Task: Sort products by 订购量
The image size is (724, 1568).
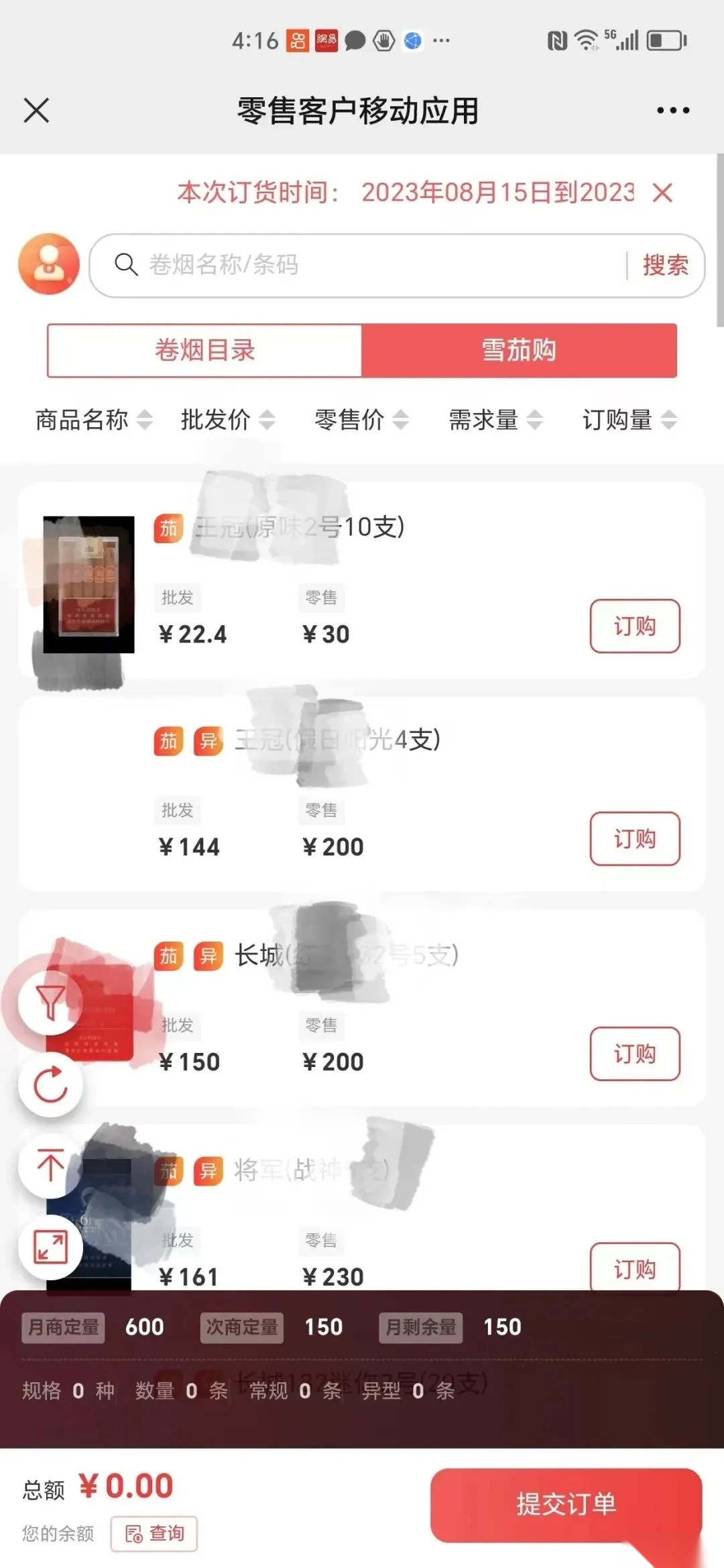Action: [629, 420]
